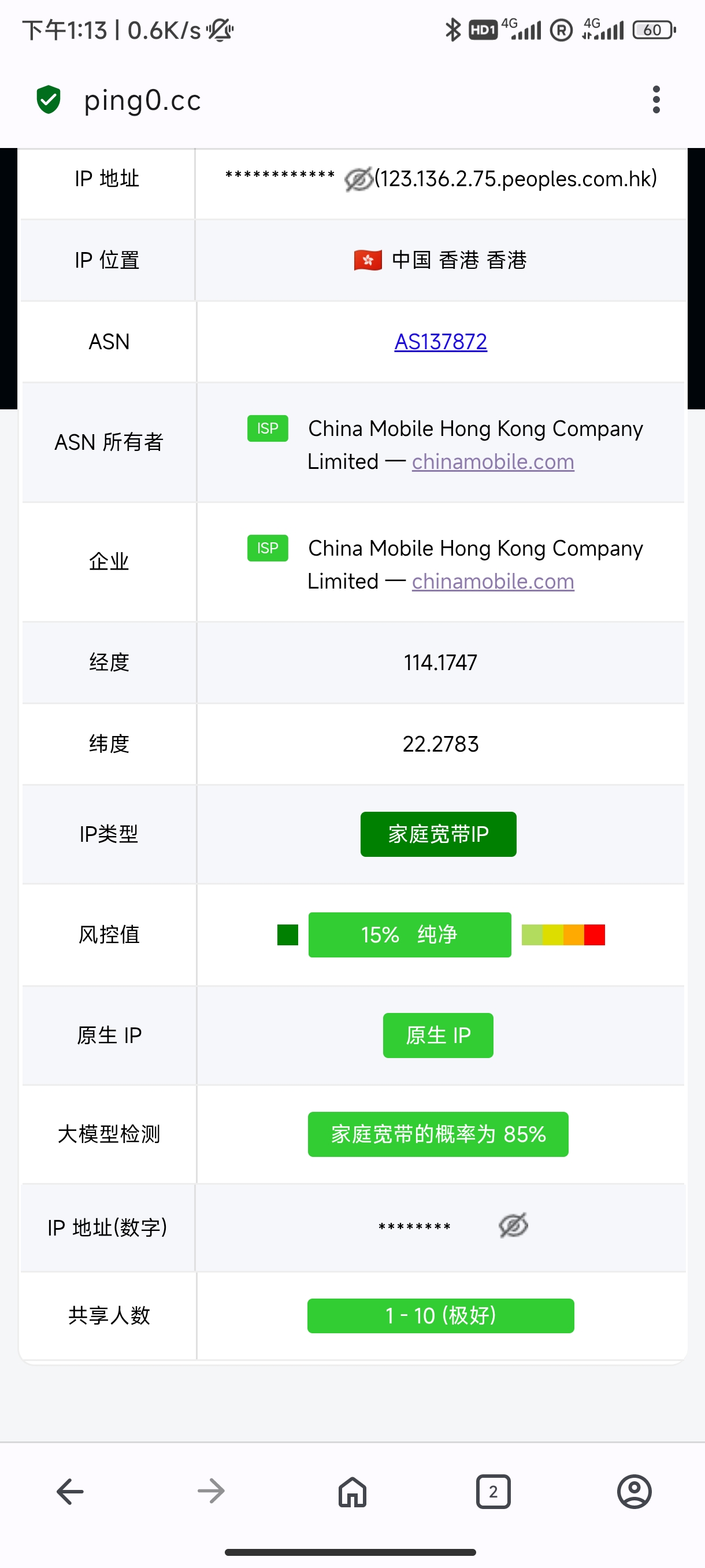
Task: Click the ISP badge next to ASN owner
Action: pos(267,428)
